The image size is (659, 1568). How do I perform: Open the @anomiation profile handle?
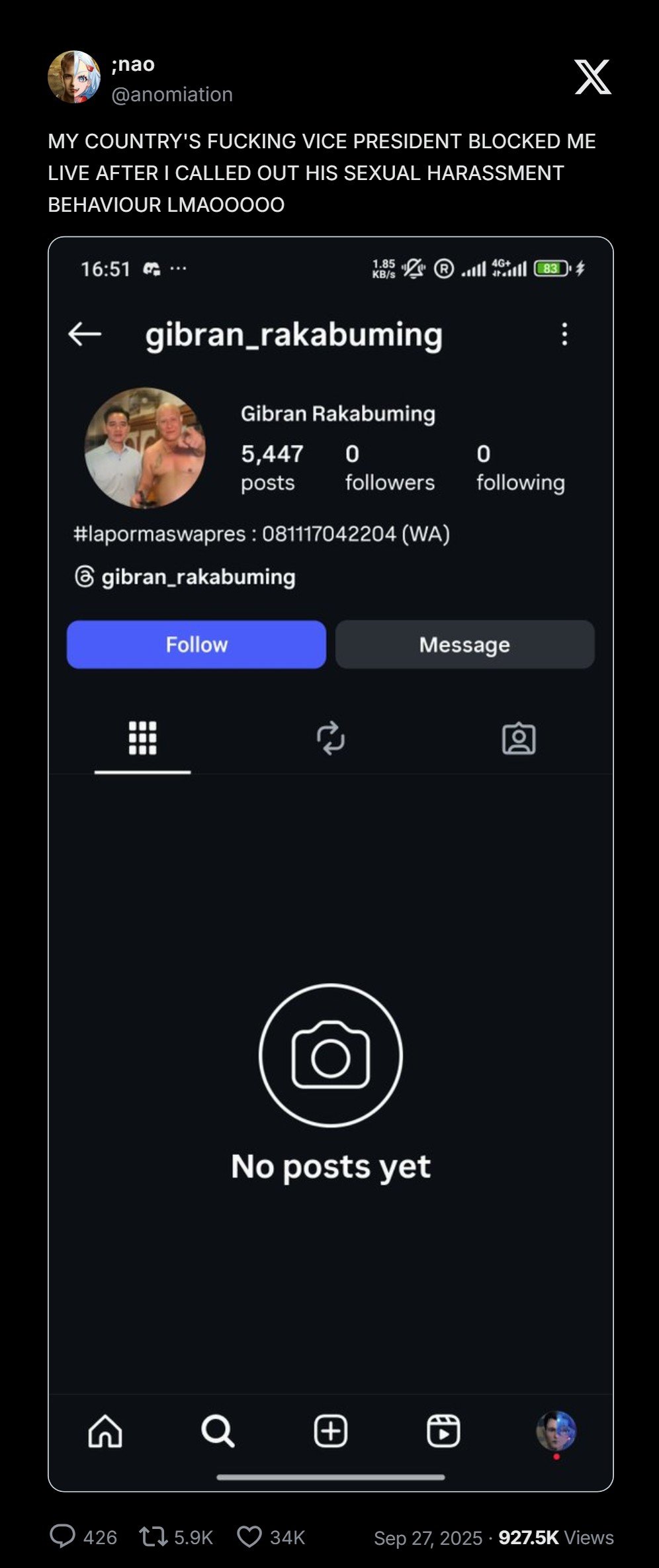[x=172, y=95]
